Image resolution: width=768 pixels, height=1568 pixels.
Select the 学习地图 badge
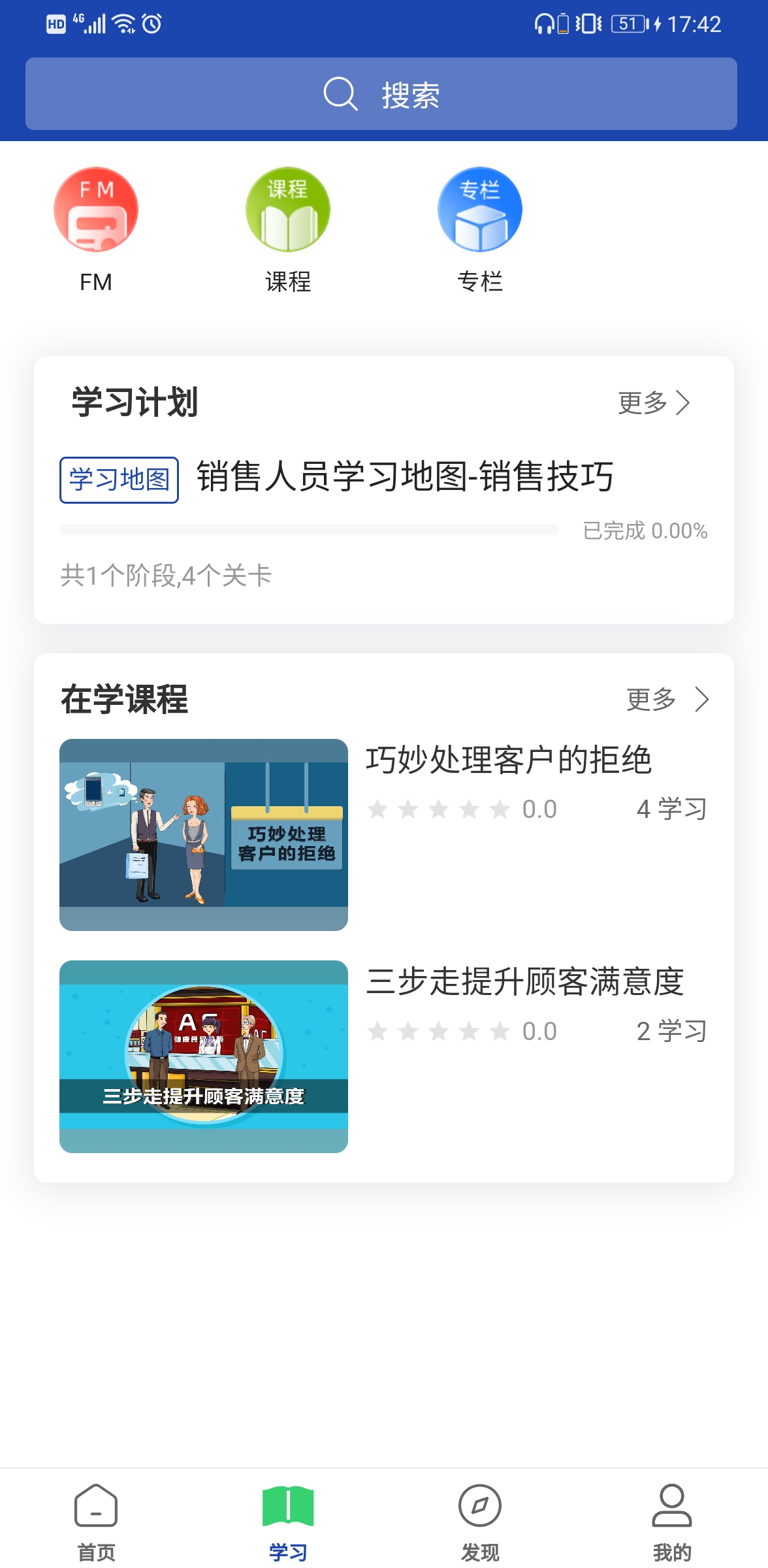[119, 479]
